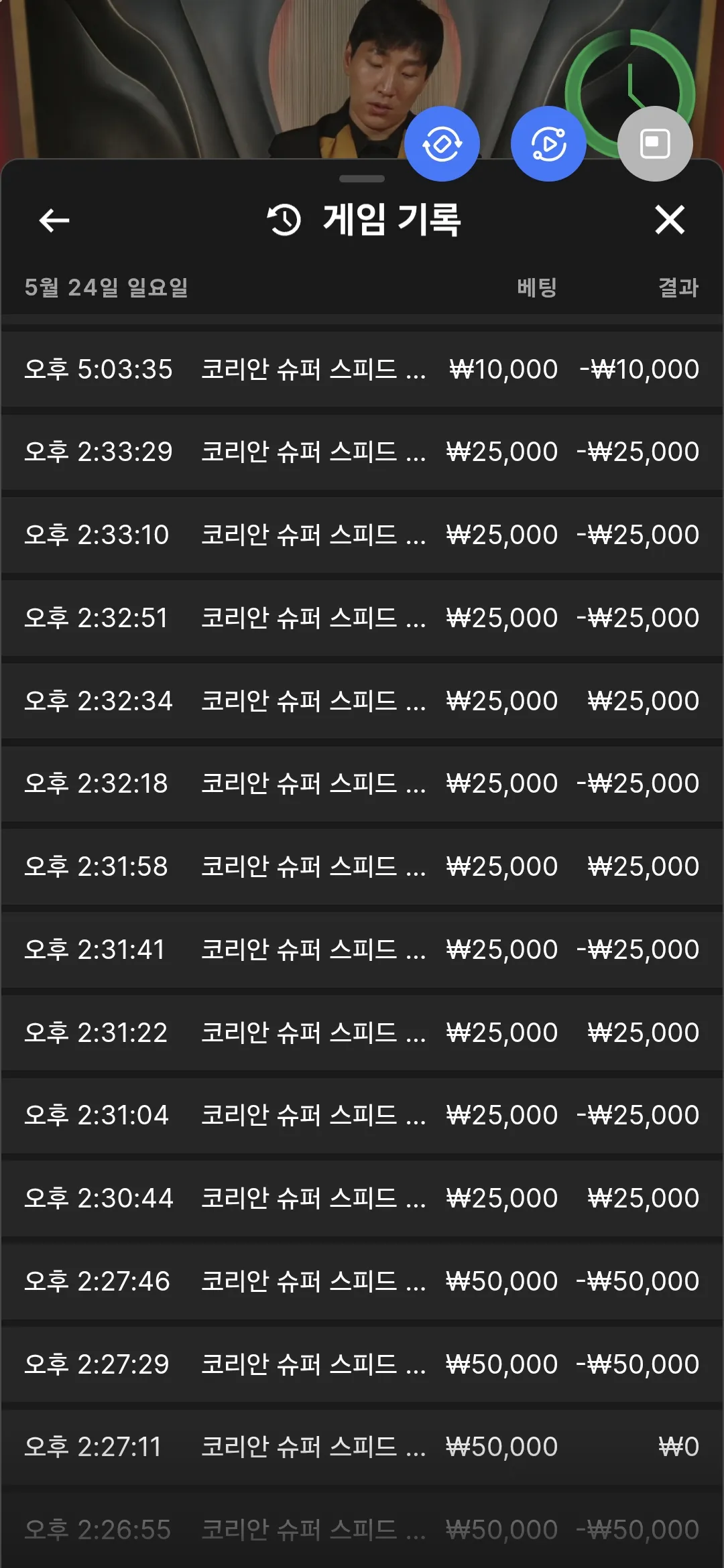The height and width of the screenshot is (1568, 724).
Task: Open the 오후 5:03:35 game record
Action: coord(362,369)
